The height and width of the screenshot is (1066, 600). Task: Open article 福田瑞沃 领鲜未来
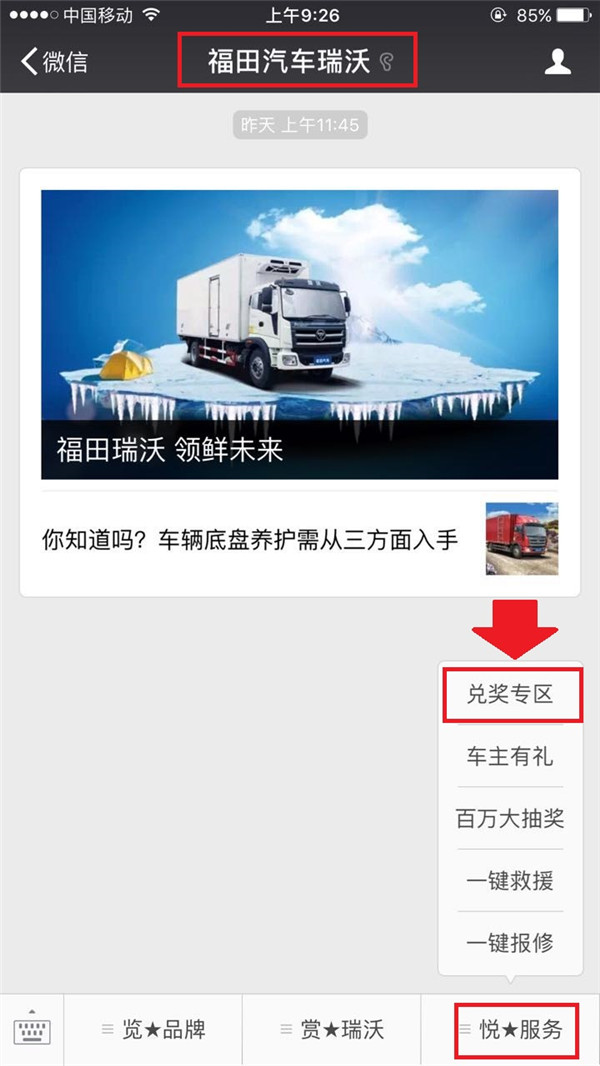[300, 334]
